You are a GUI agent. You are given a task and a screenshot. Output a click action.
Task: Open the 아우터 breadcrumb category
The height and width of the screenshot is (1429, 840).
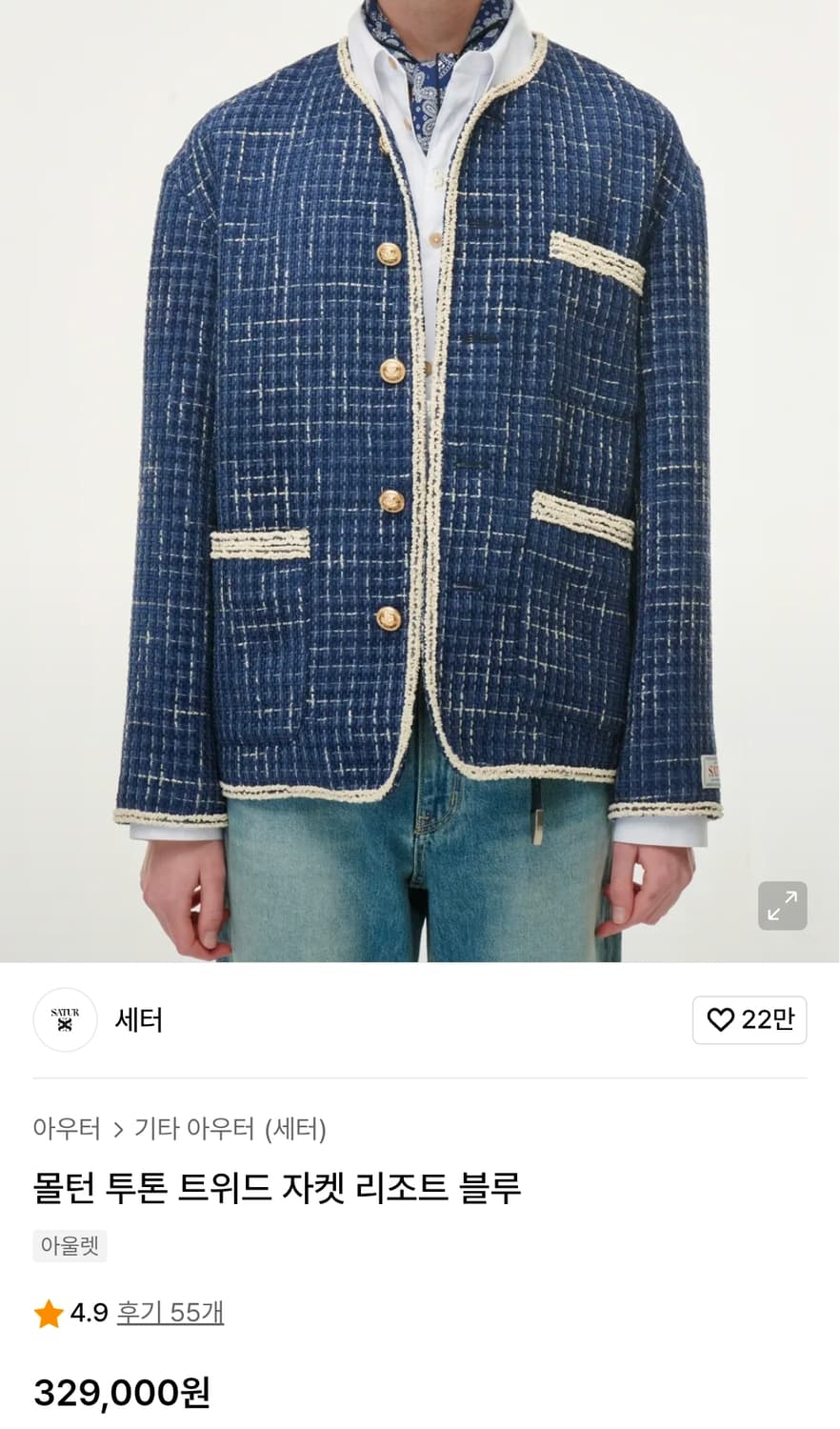67,1130
